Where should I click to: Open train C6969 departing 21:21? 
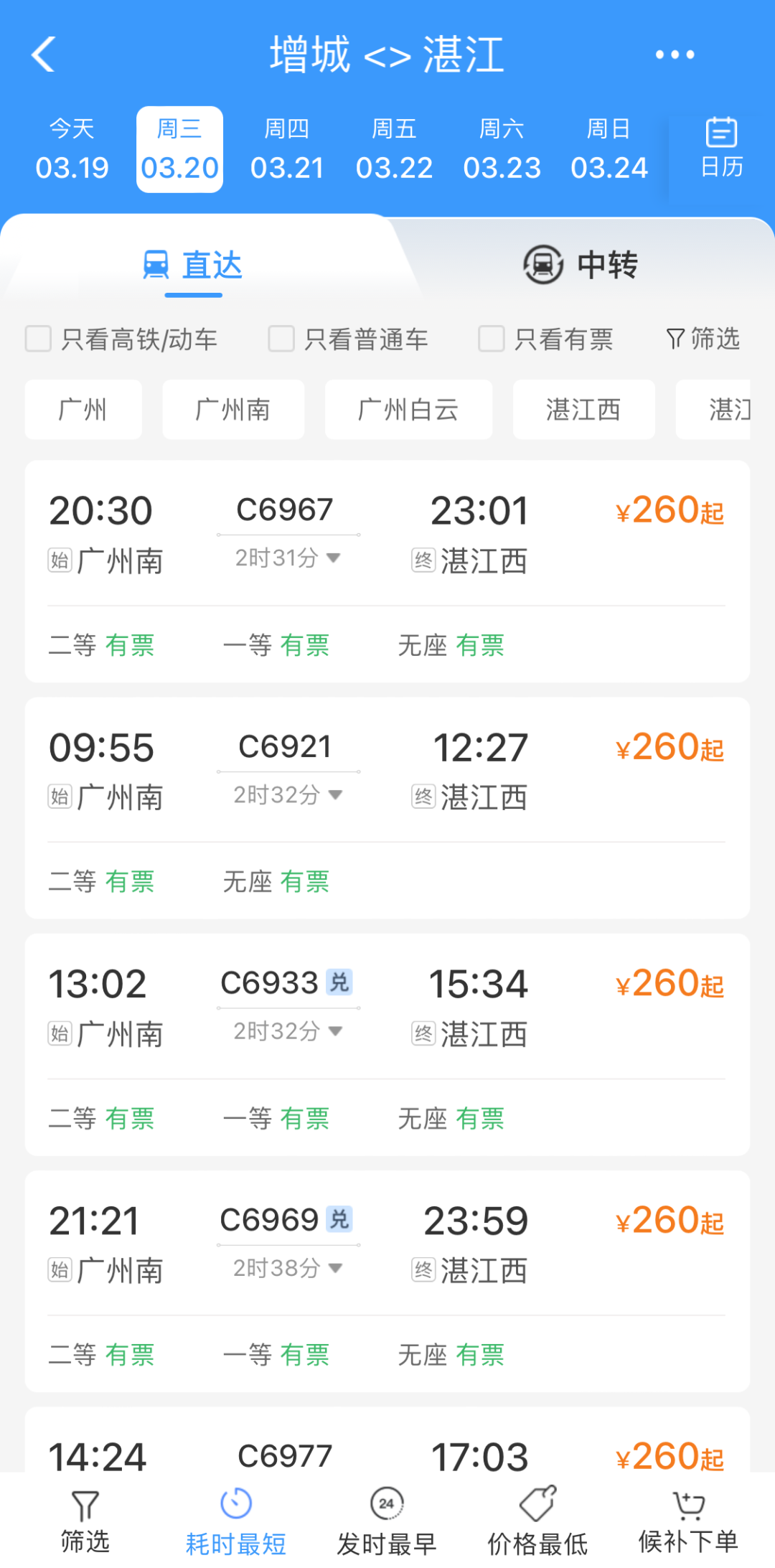tap(387, 1282)
